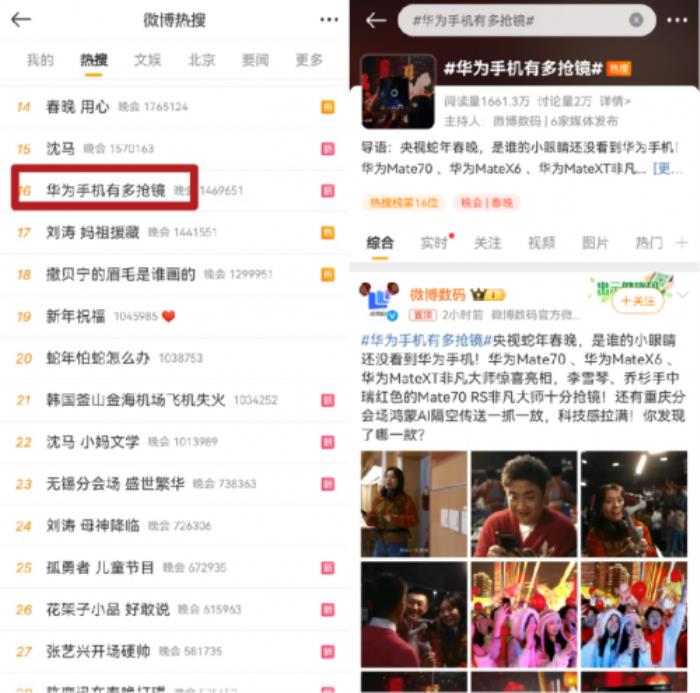Open the hot topic 春晚 用心
Viewport: 700px width, 693px height.
(78, 107)
